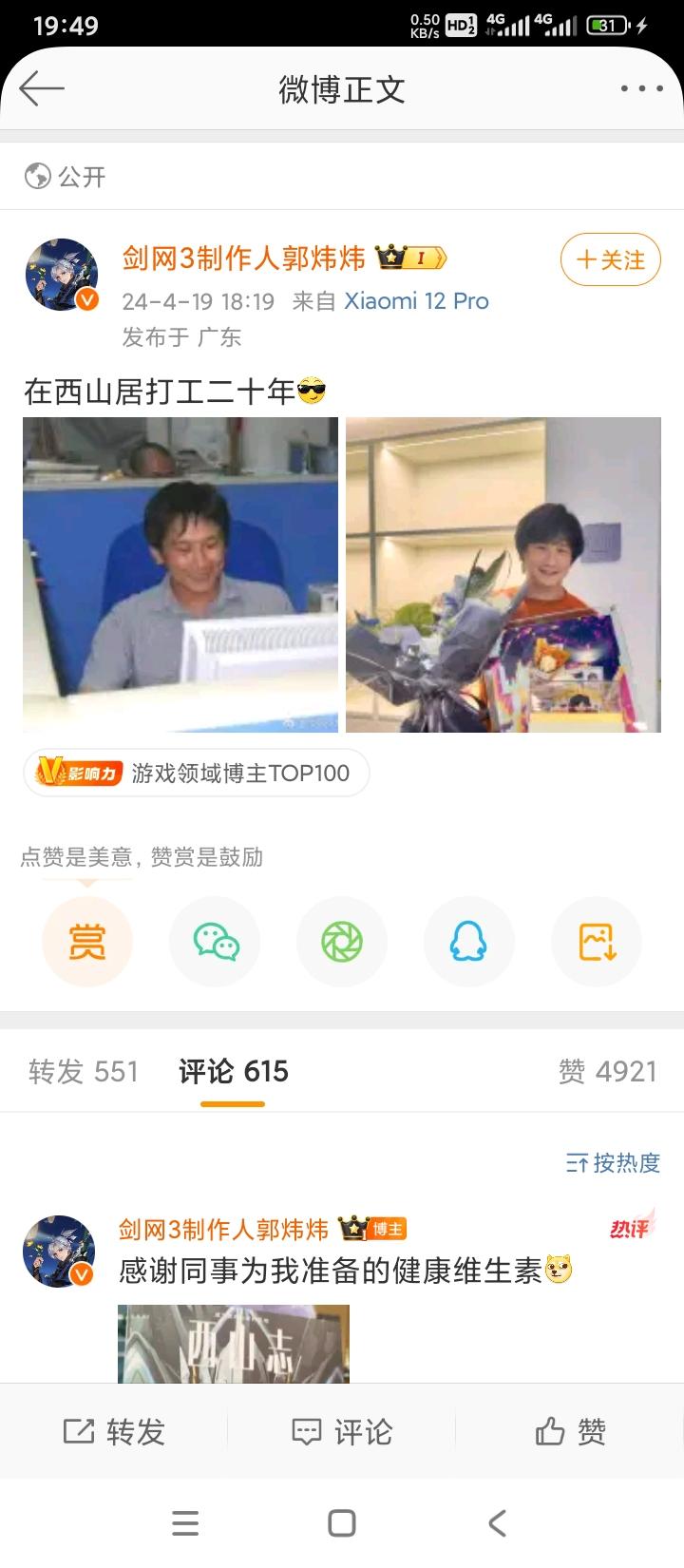Open the post author's profile avatar
This screenshot has width=684, height=1568.
point(62,276)
